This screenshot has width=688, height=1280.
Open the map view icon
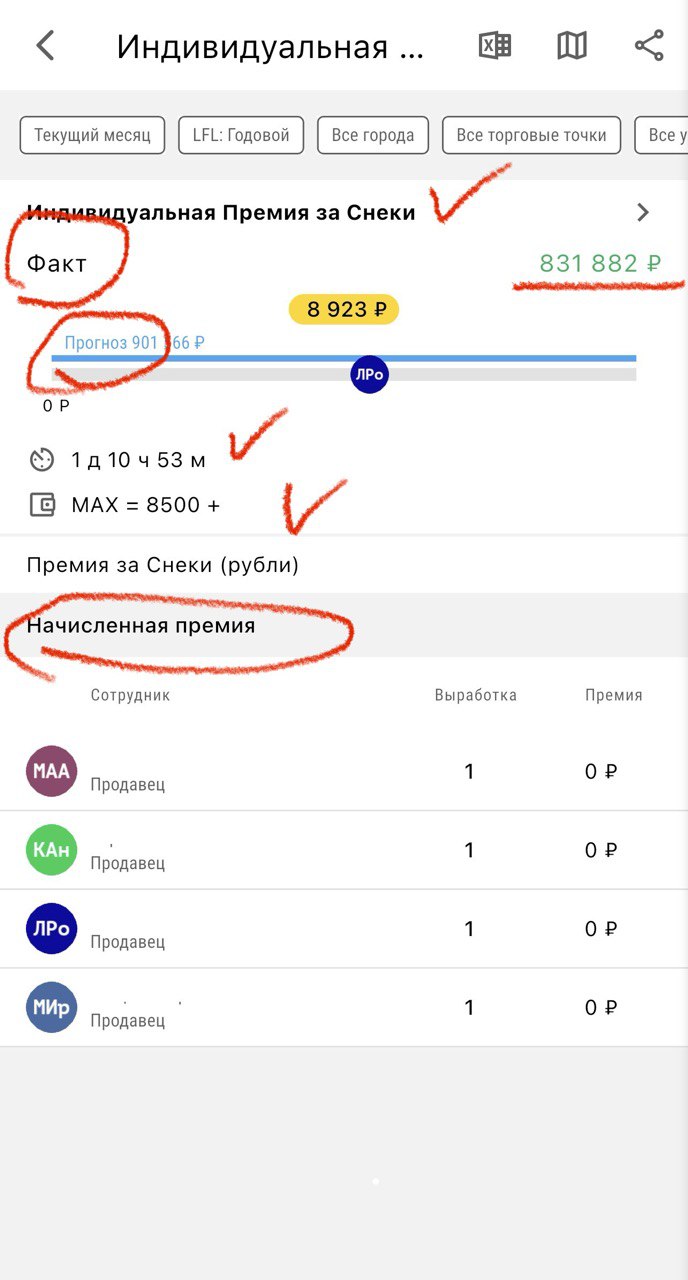coord(572,46)
